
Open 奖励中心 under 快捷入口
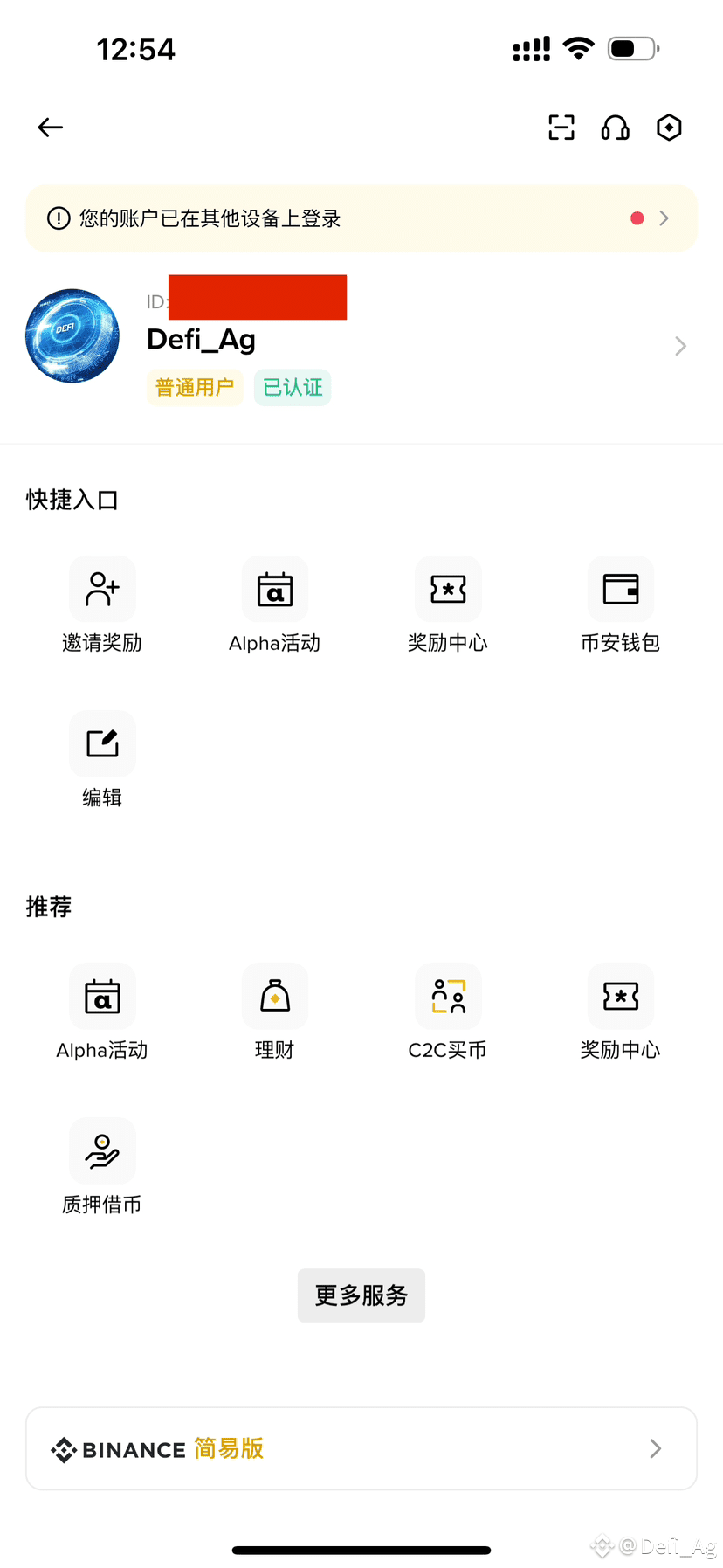(x=448, y=605)
